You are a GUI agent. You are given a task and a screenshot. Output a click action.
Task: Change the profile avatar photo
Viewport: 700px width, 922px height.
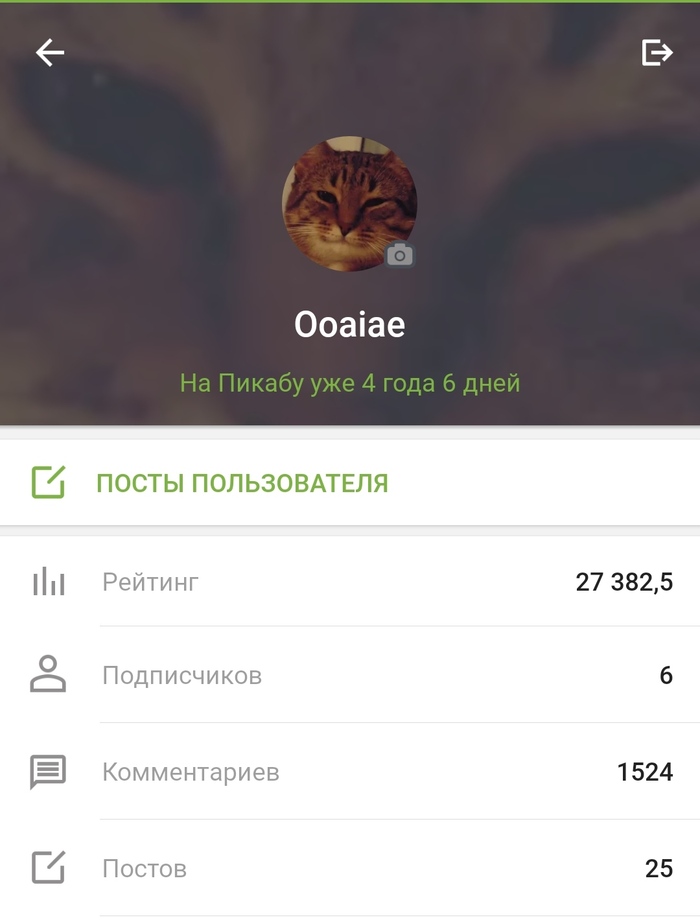[x=400, y=255]
